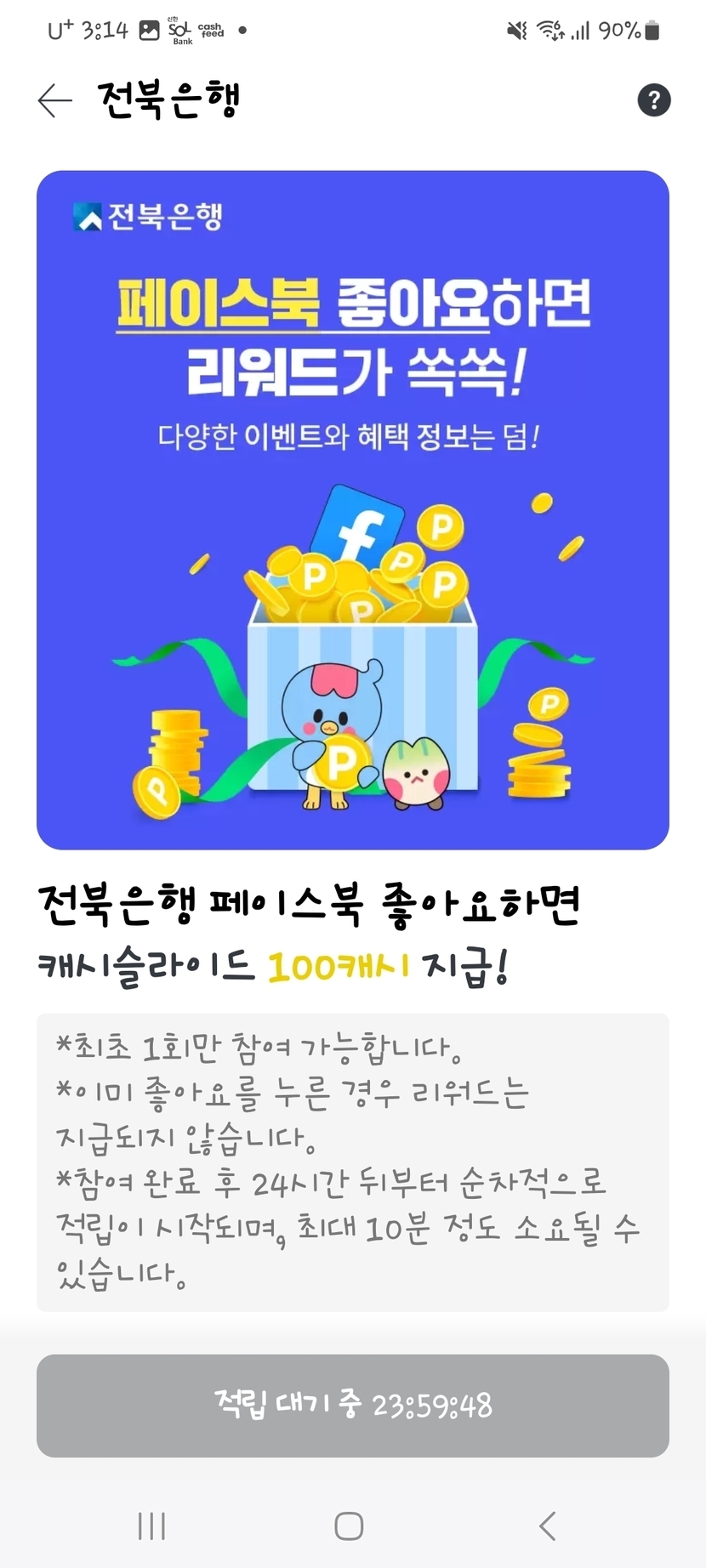The image size is (706, 1568).
Task: Go back from the 전북은행 page
Action: [x=55, y=100]
